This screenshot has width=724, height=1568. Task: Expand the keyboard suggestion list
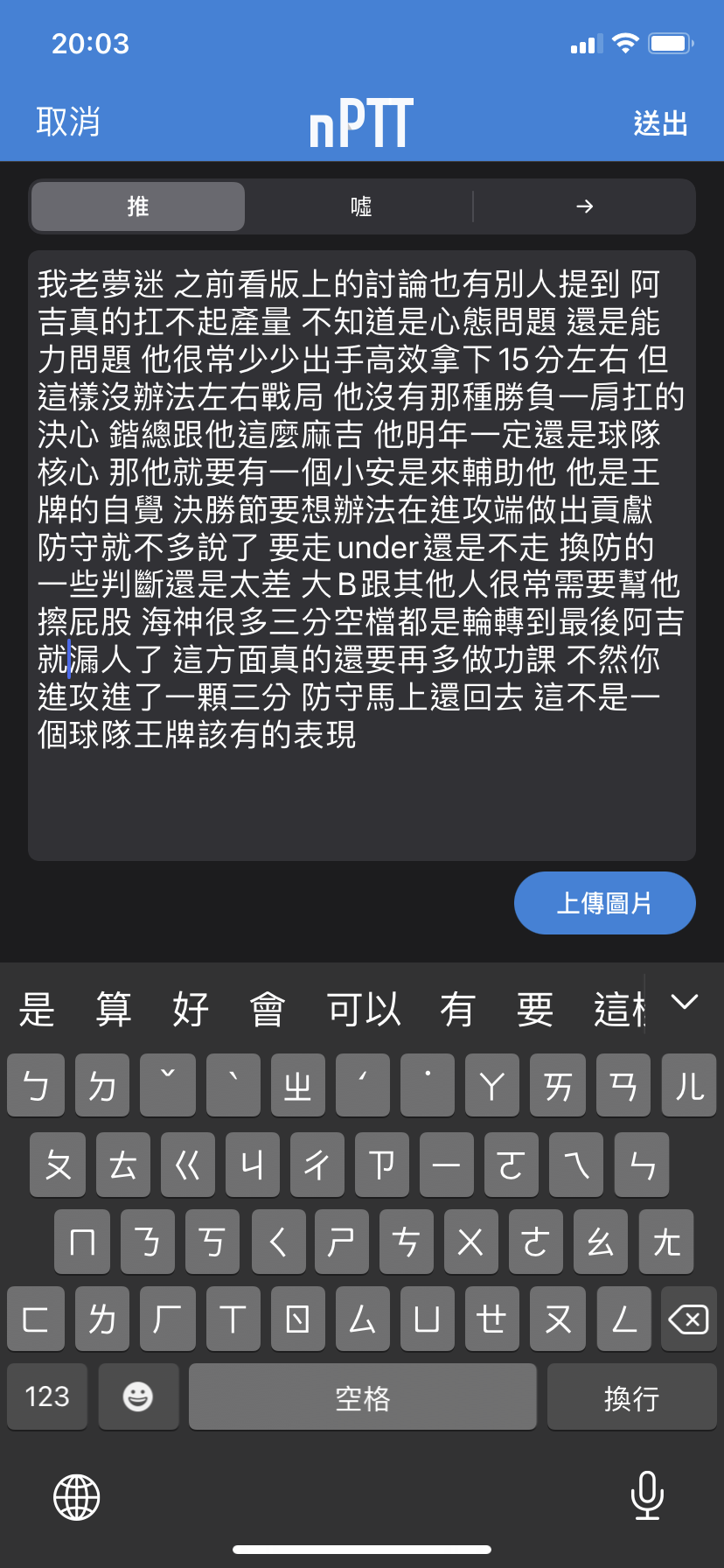[685, 1003]
